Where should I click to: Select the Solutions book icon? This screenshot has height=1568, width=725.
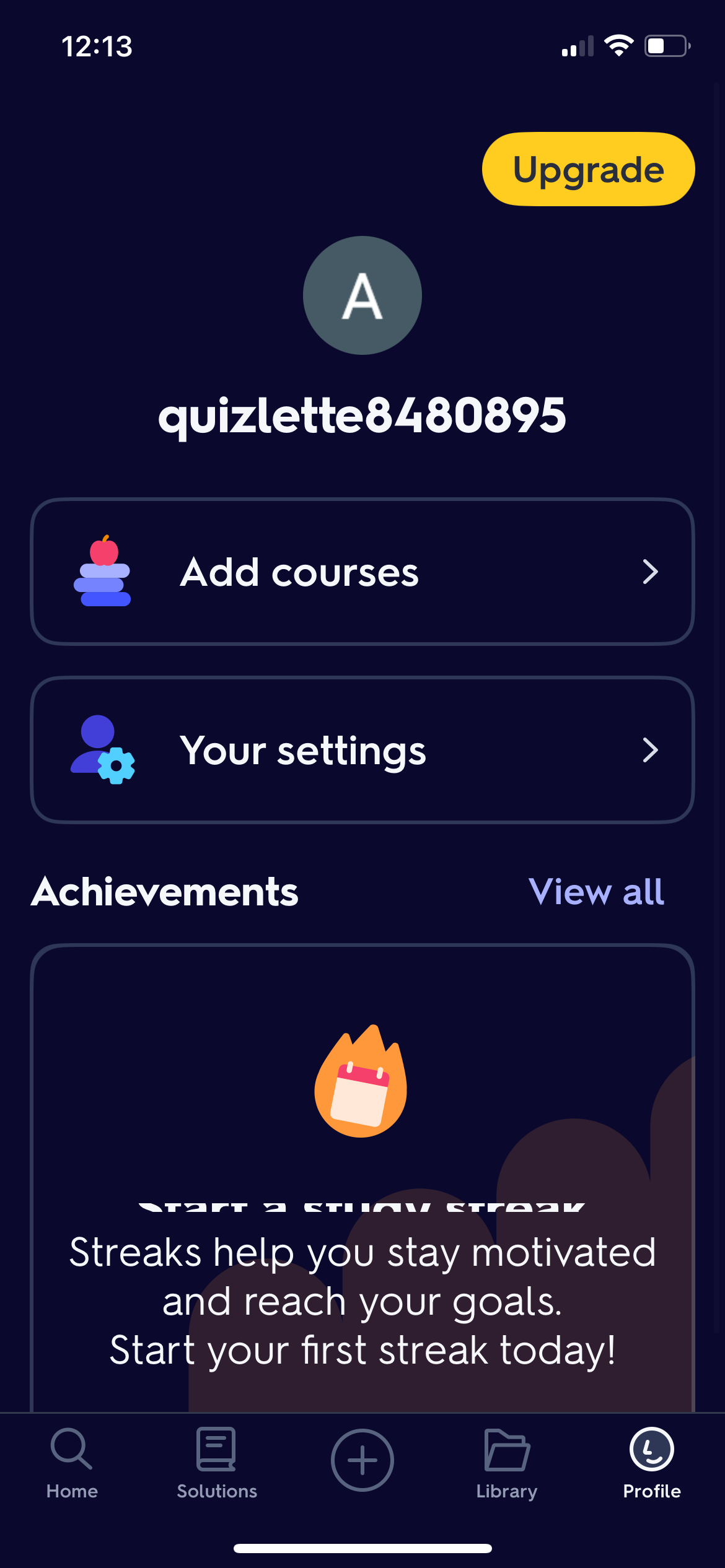pos(216,1453)
